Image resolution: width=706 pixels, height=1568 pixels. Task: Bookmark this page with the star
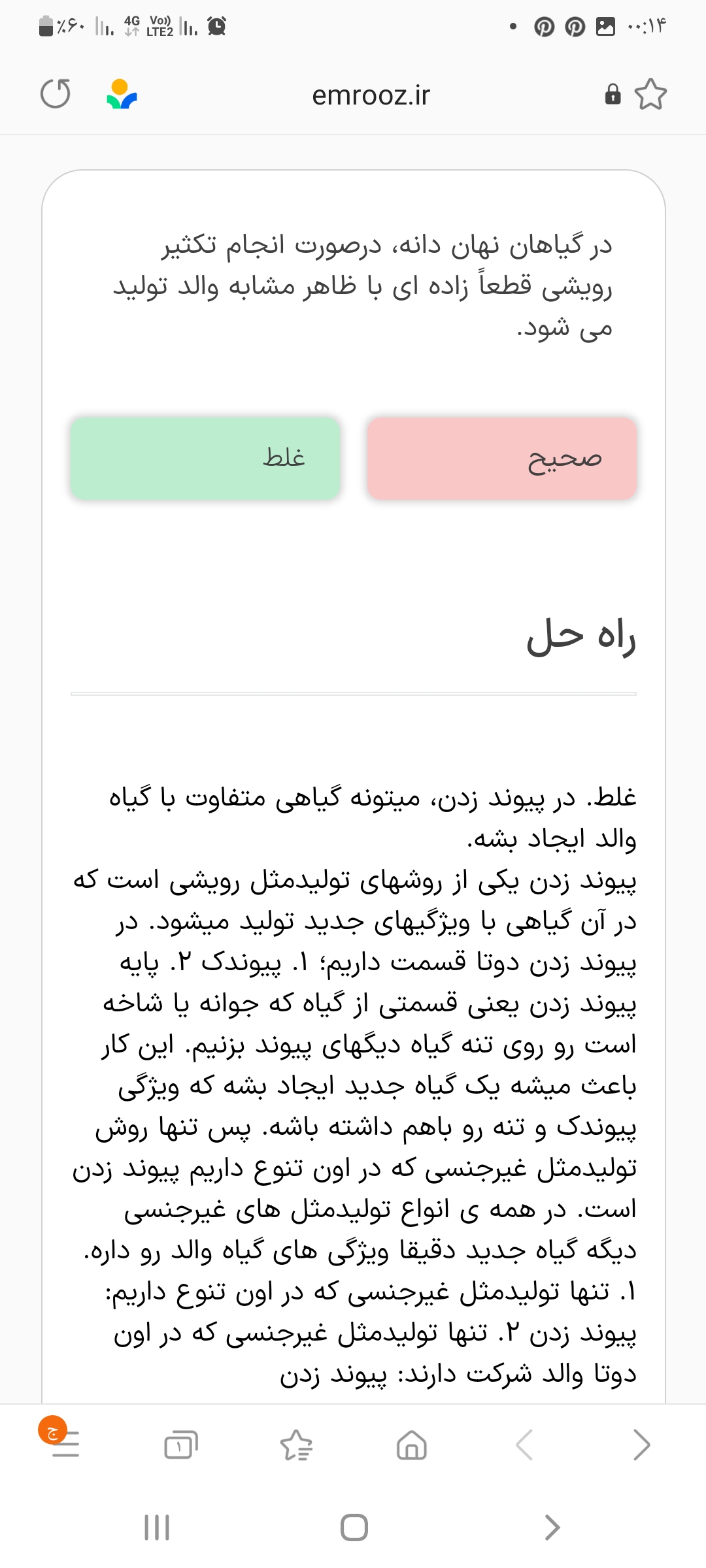(650, 95)
